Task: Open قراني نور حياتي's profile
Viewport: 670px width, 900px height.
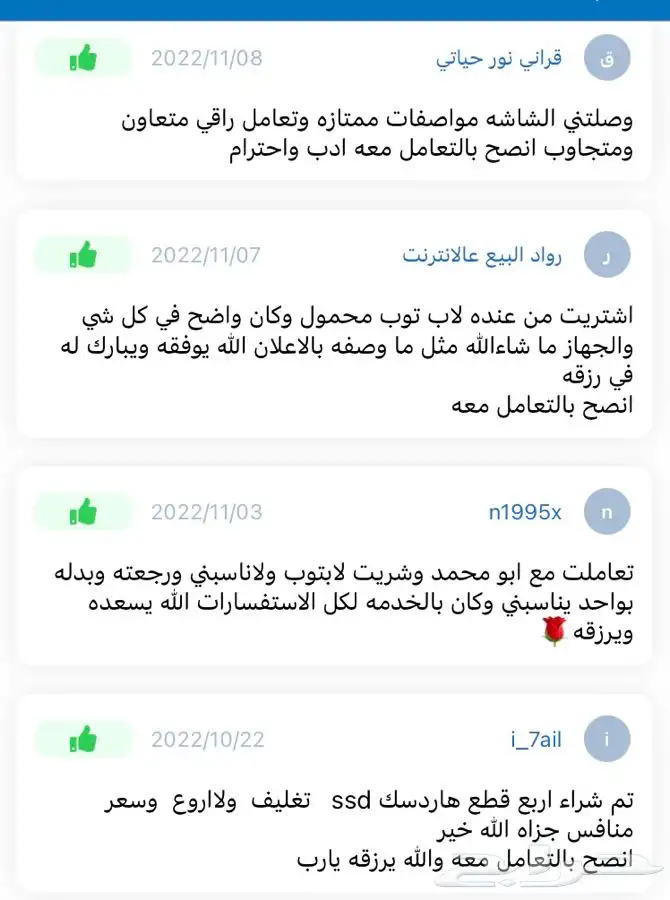Action: (x=499, y=58)
